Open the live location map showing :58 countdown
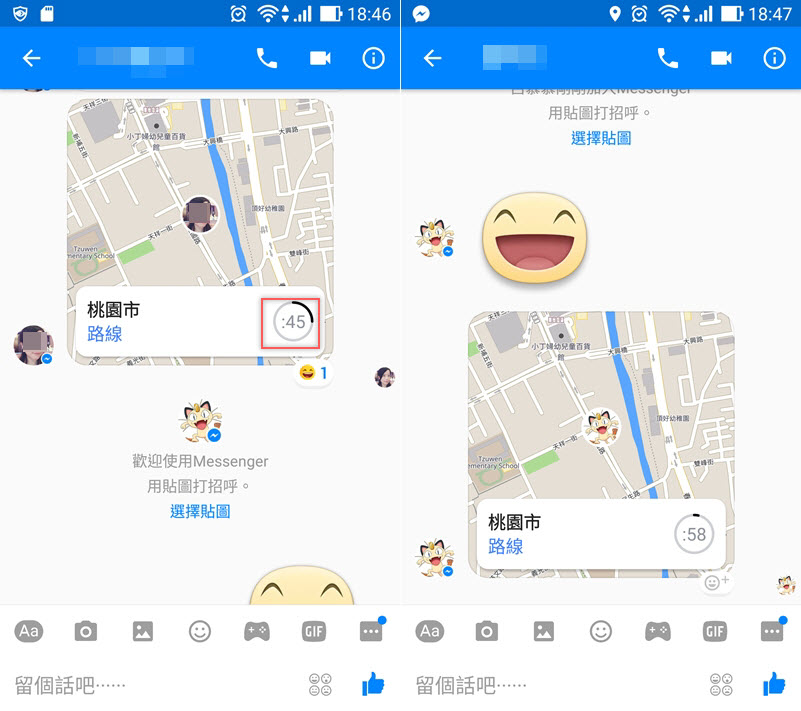The image size is (801, 711). click(x=600, y=400)
